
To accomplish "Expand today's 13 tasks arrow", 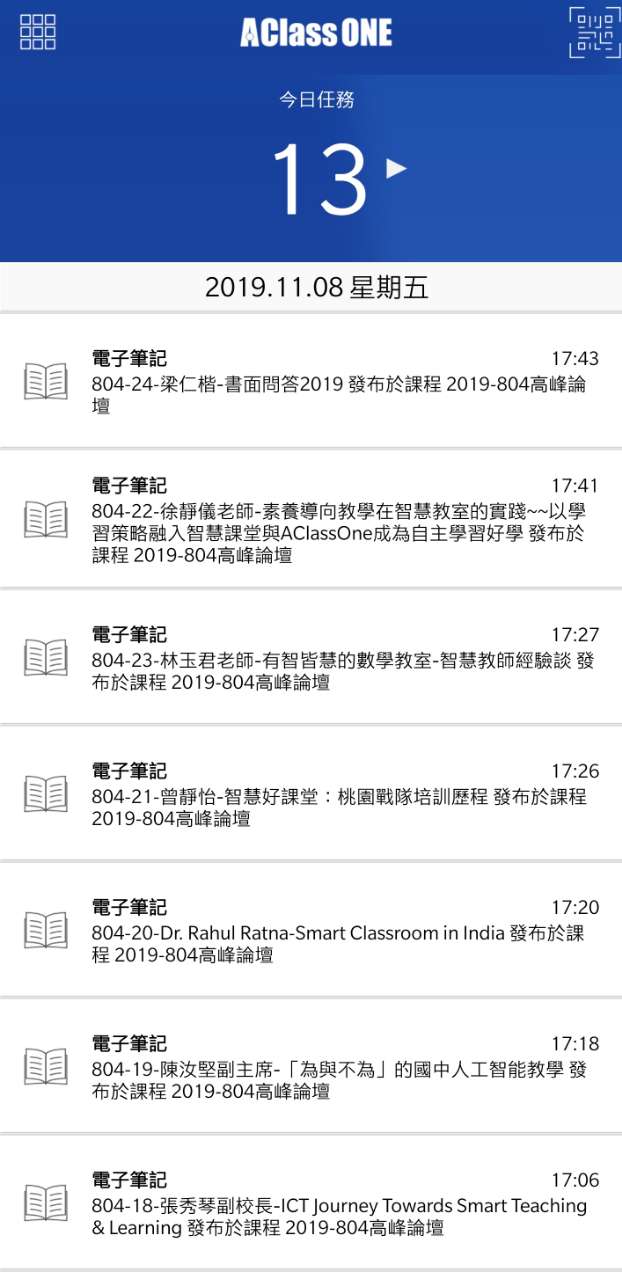I will coord(397,169).
